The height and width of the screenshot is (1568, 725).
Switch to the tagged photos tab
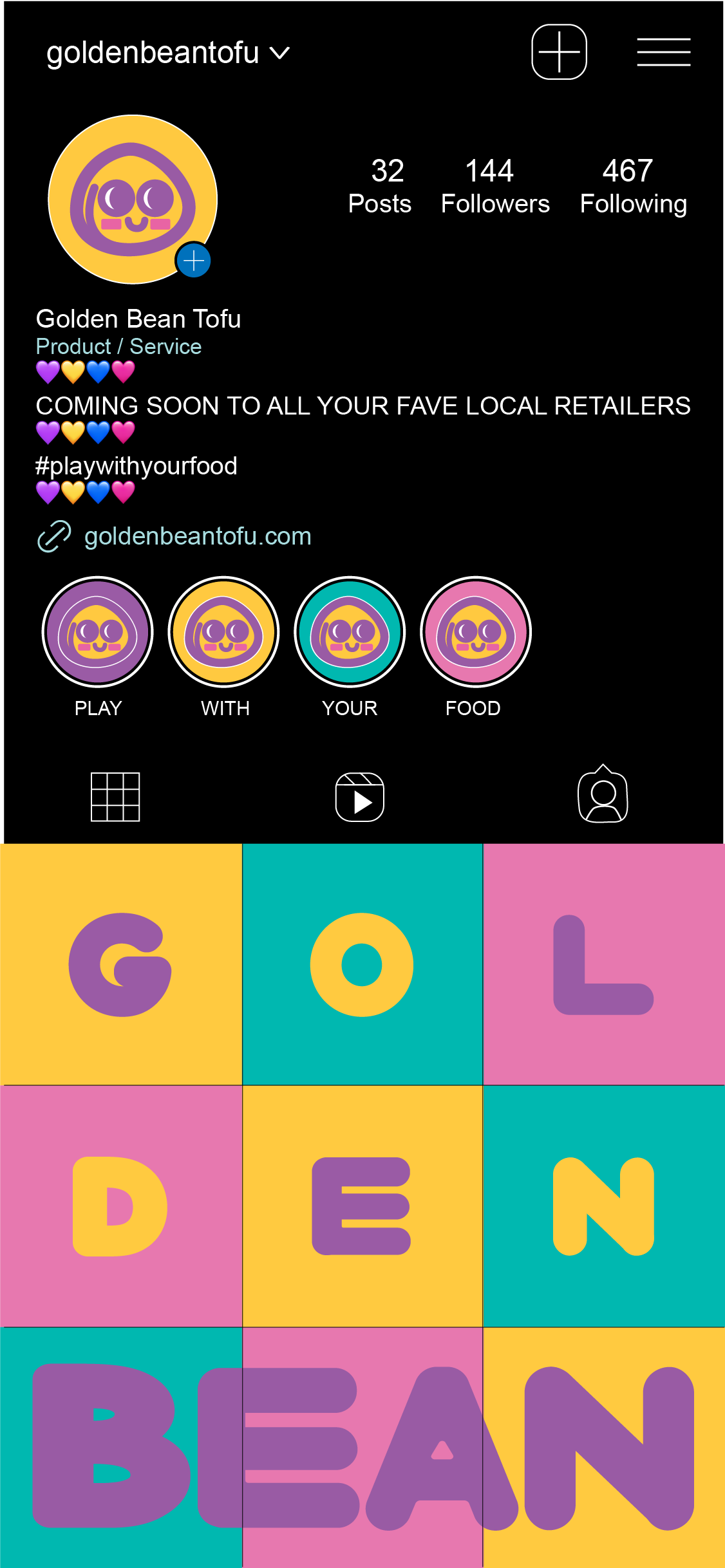point(603,796)
